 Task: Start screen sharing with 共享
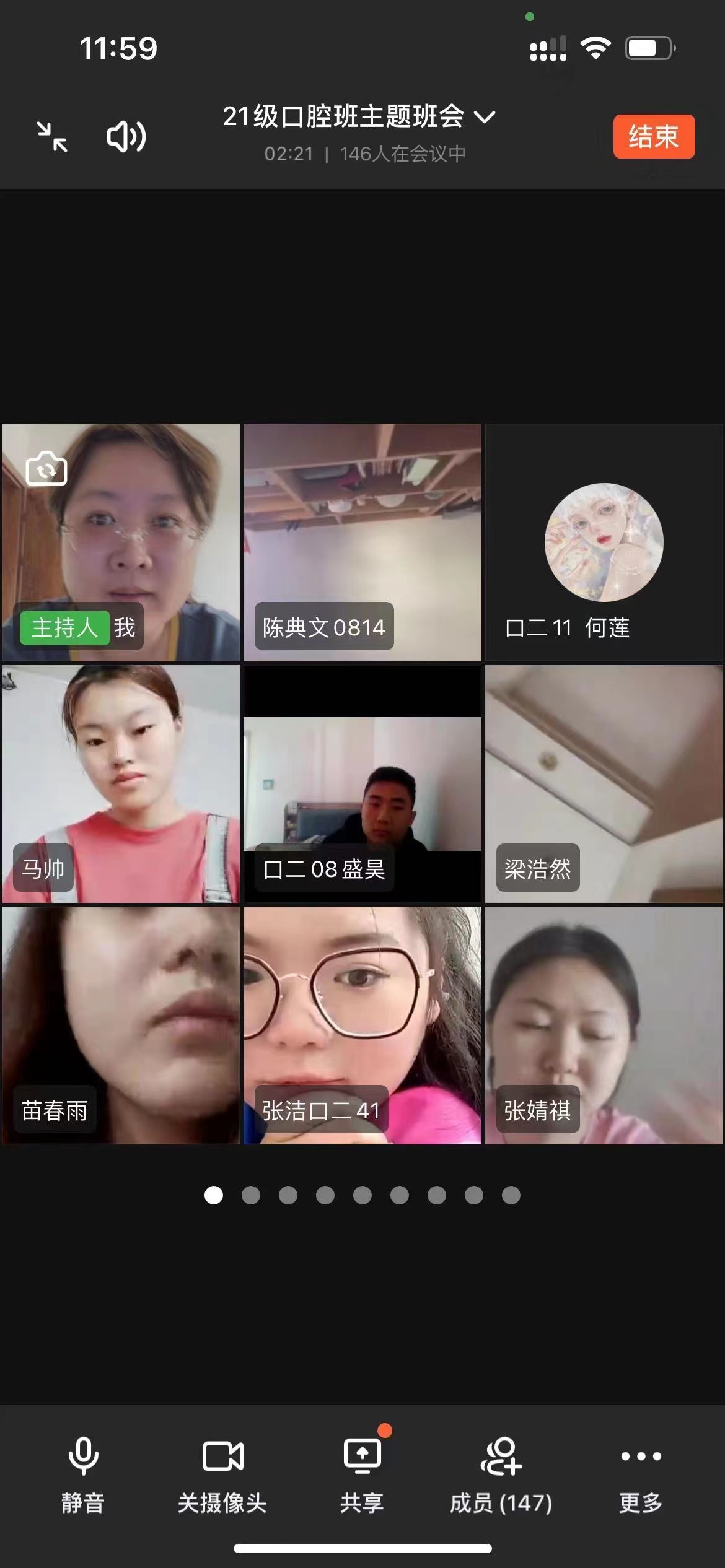click(362, 1474)
